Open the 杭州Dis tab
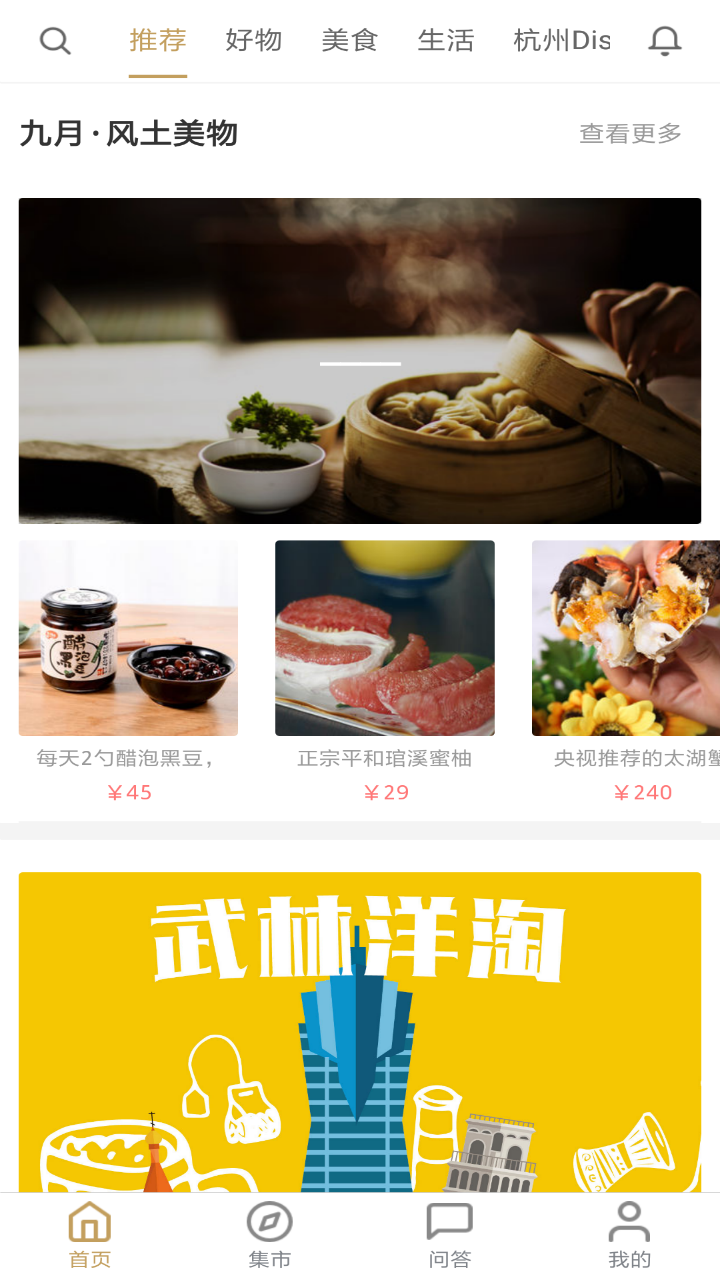 click(563, 41)
